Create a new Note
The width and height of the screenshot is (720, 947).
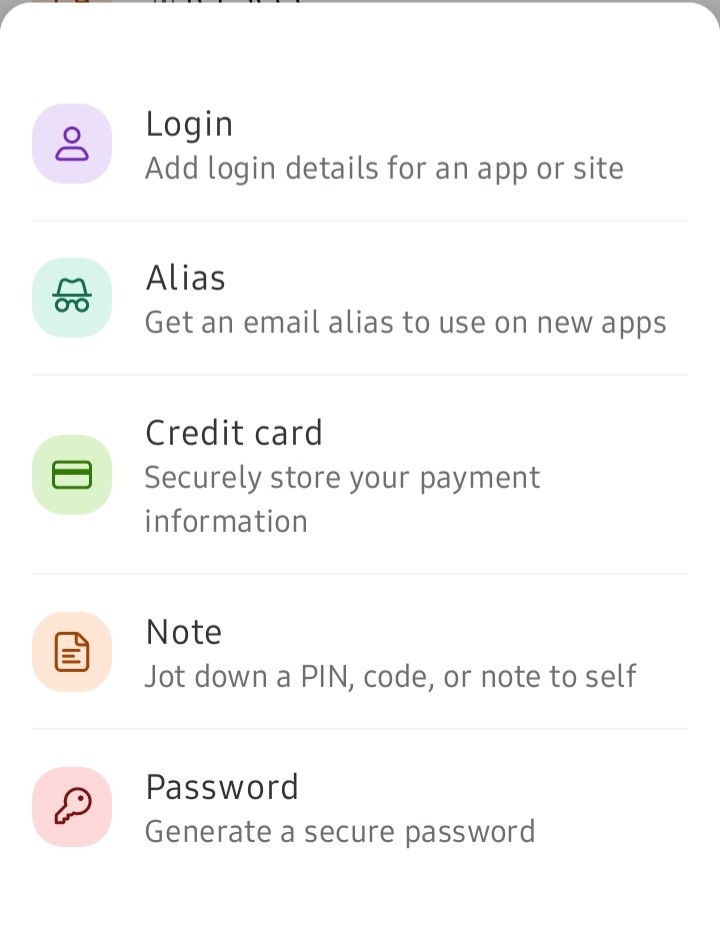[x=360, y=653]
